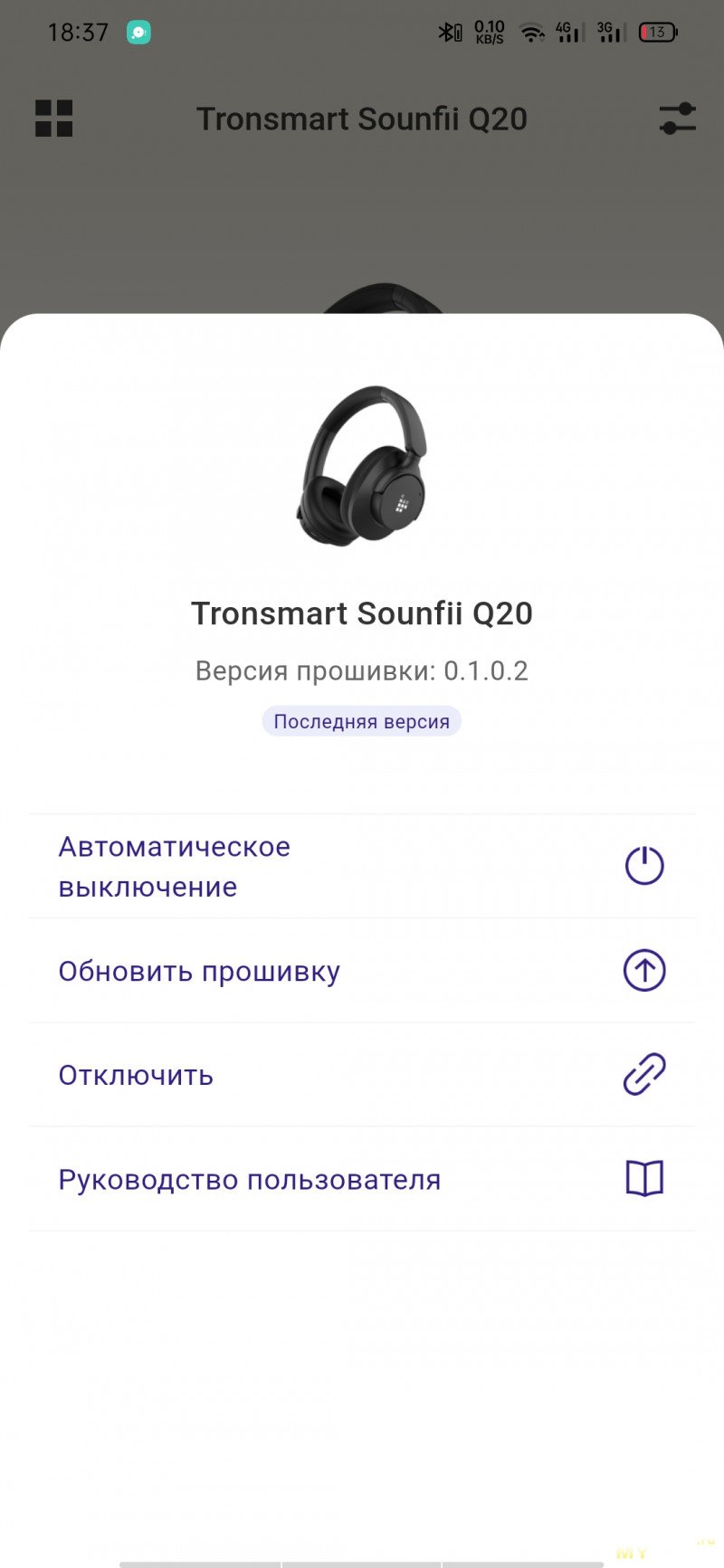Tap Обновить прошивку row
The image size is (724, 1568).
361,971
